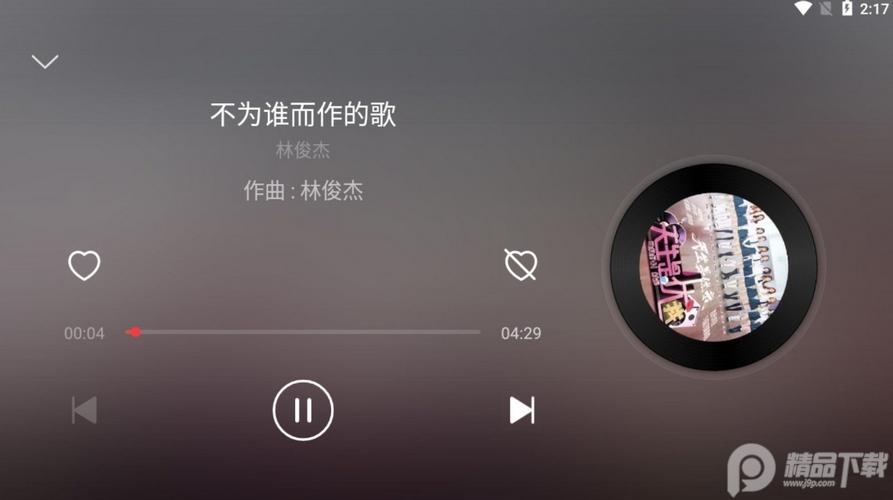
Task: Collapse the player with the down chevron
Action: click(45, 62)
